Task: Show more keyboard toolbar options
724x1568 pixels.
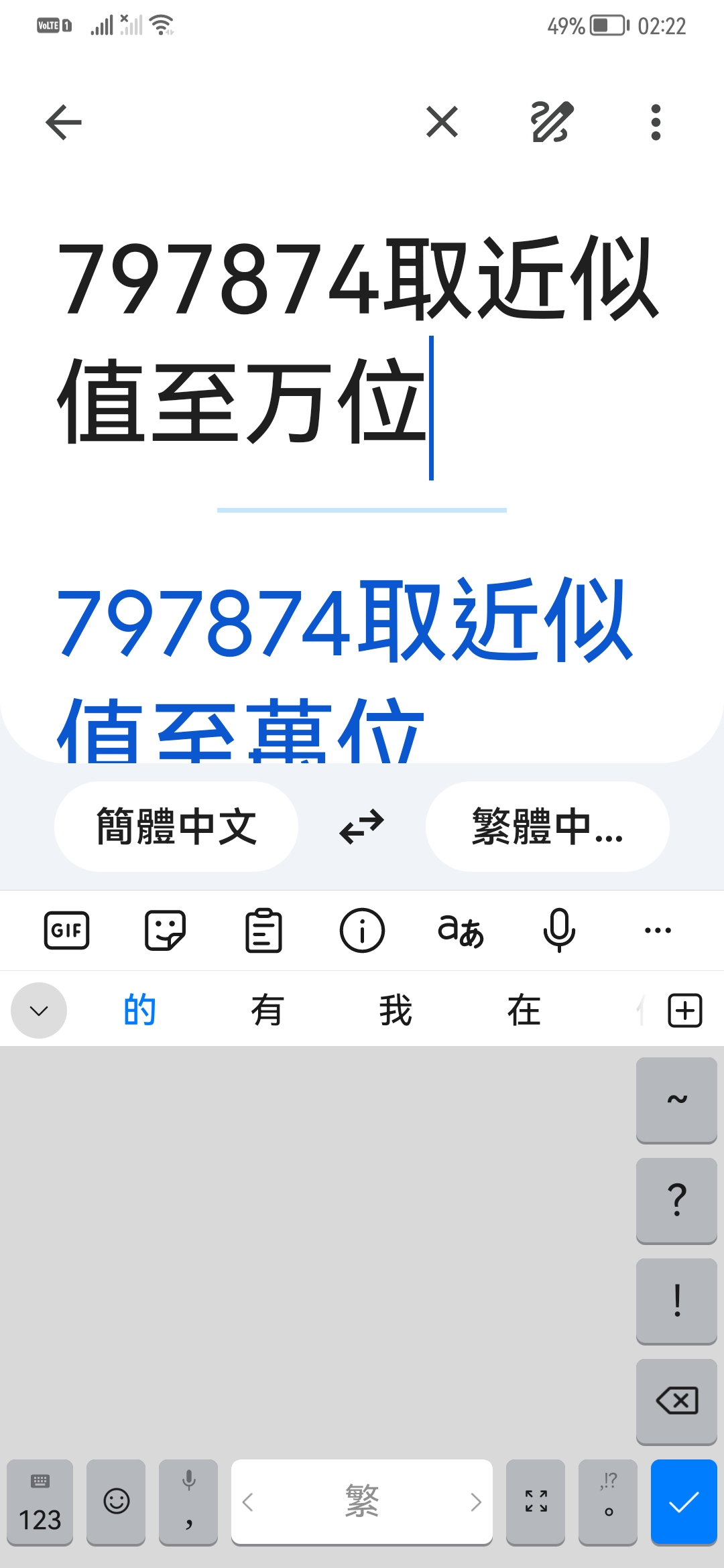Action: click(x=658, y=930)
